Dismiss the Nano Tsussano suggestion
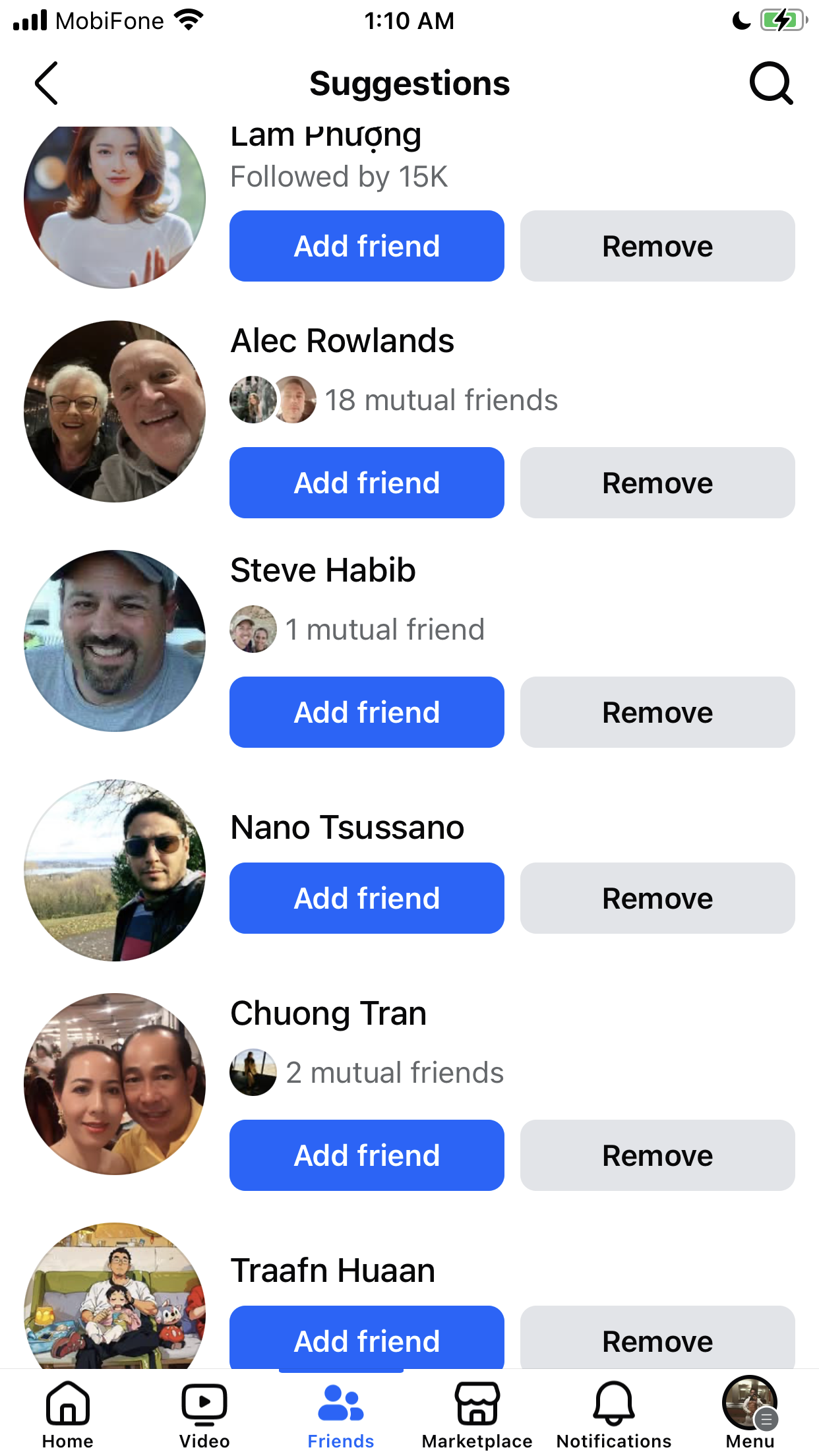Viewport: 819px width, 1456px height. 657,898
